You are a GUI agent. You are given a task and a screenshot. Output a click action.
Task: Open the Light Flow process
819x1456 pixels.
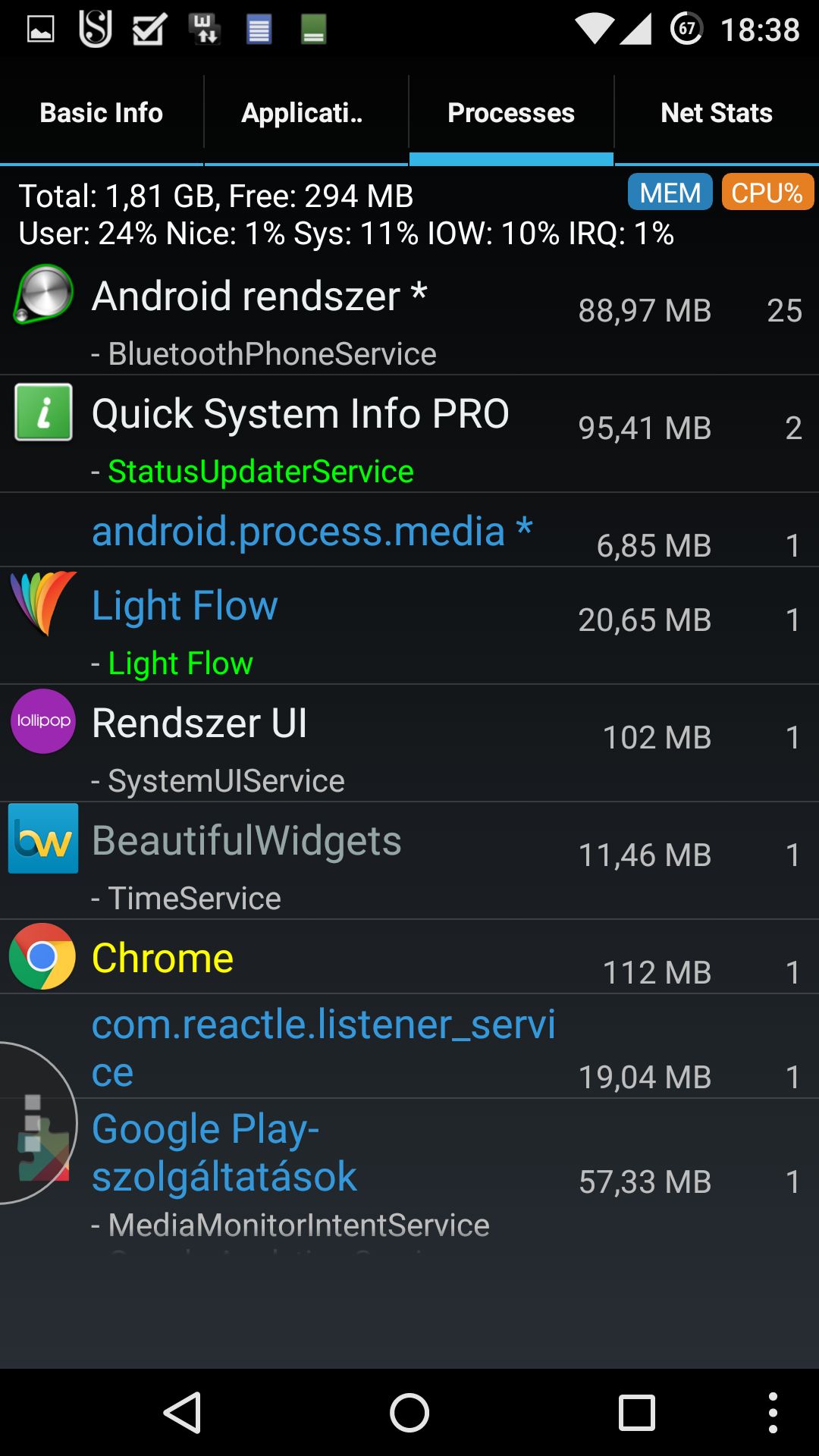point(409,626)
